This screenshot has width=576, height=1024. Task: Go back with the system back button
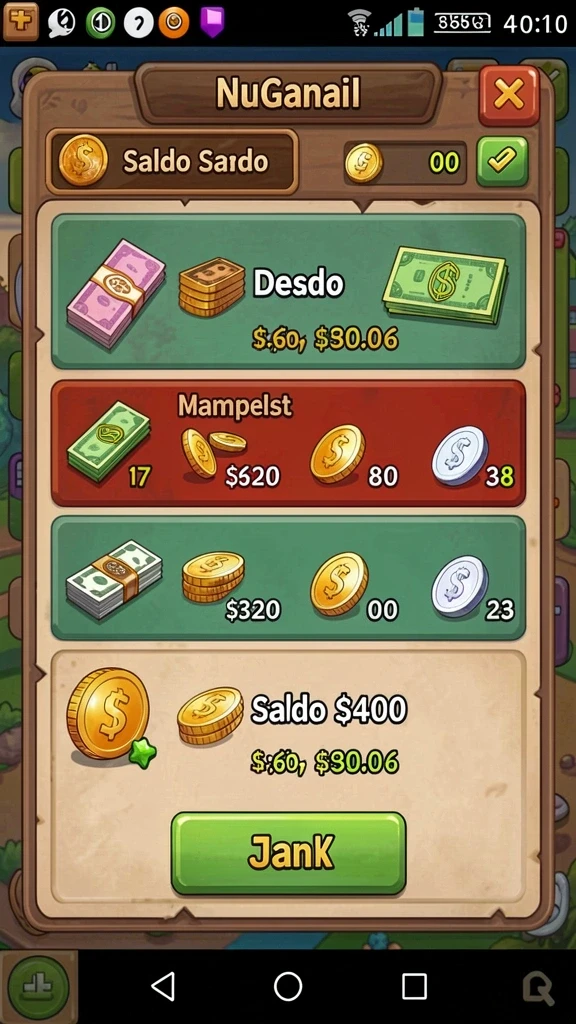[x=163, y=986]
